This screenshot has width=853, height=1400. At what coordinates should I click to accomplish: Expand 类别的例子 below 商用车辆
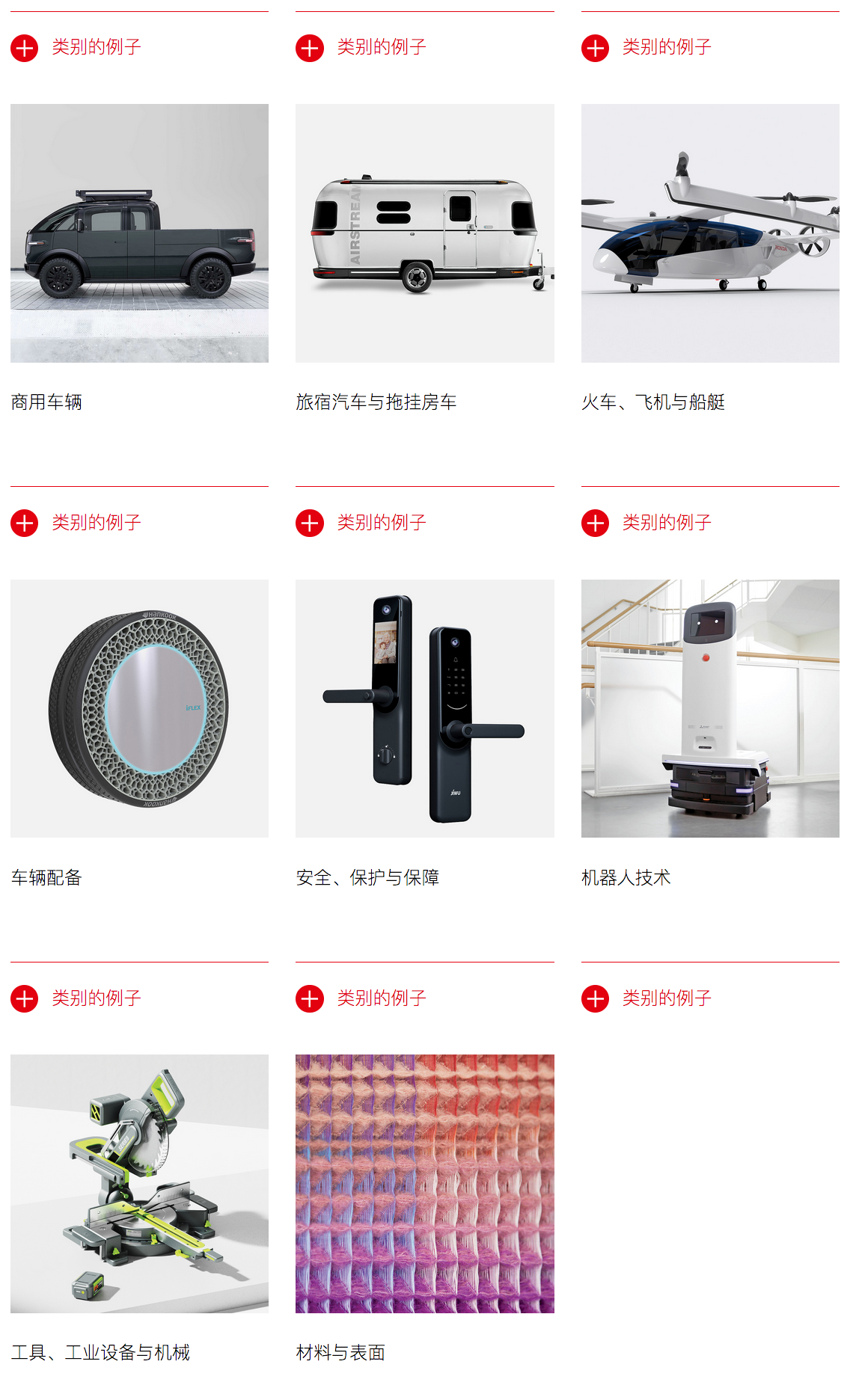pyautogui.click(x=25, y=524)
